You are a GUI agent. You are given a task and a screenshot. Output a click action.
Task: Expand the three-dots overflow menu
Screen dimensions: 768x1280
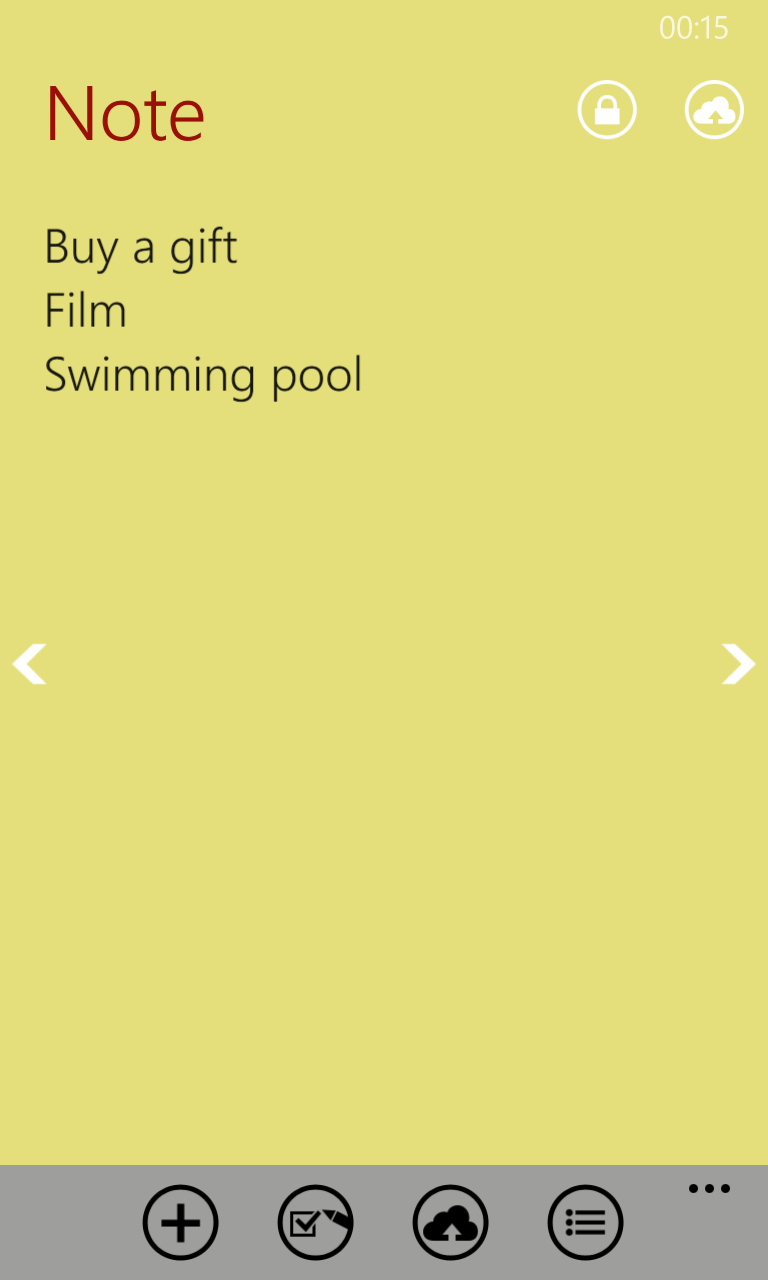click(709, 1189)
